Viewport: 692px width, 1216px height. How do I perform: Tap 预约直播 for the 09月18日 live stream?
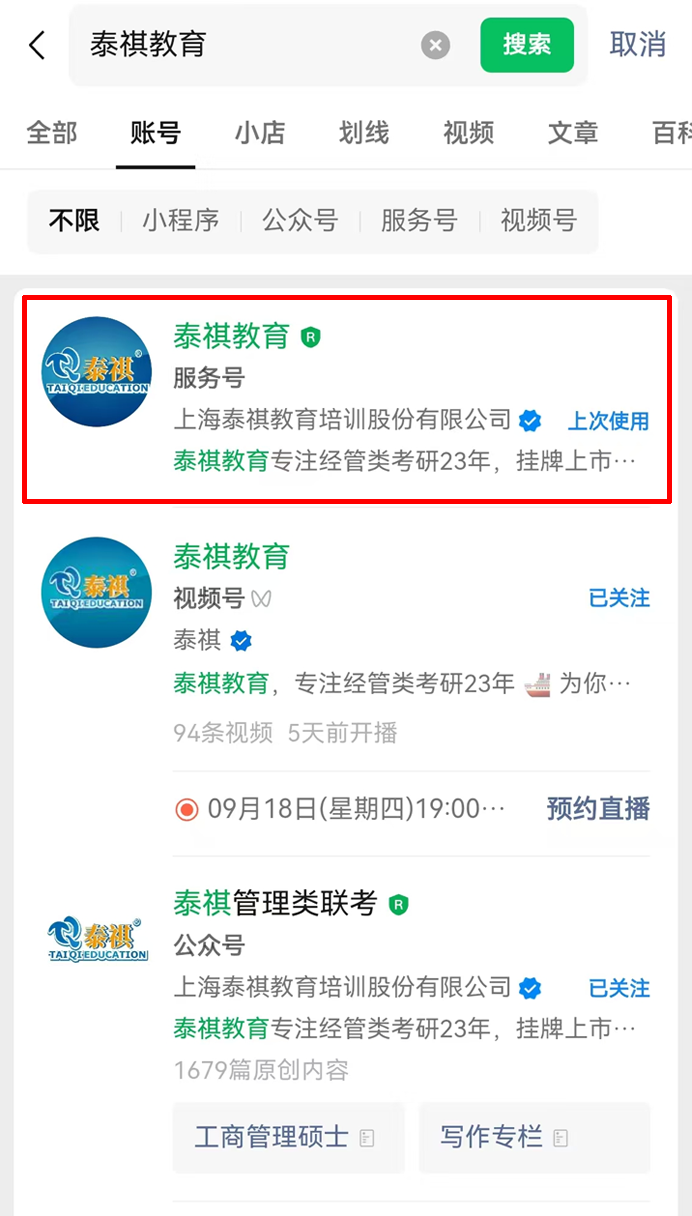click(598, 808)
